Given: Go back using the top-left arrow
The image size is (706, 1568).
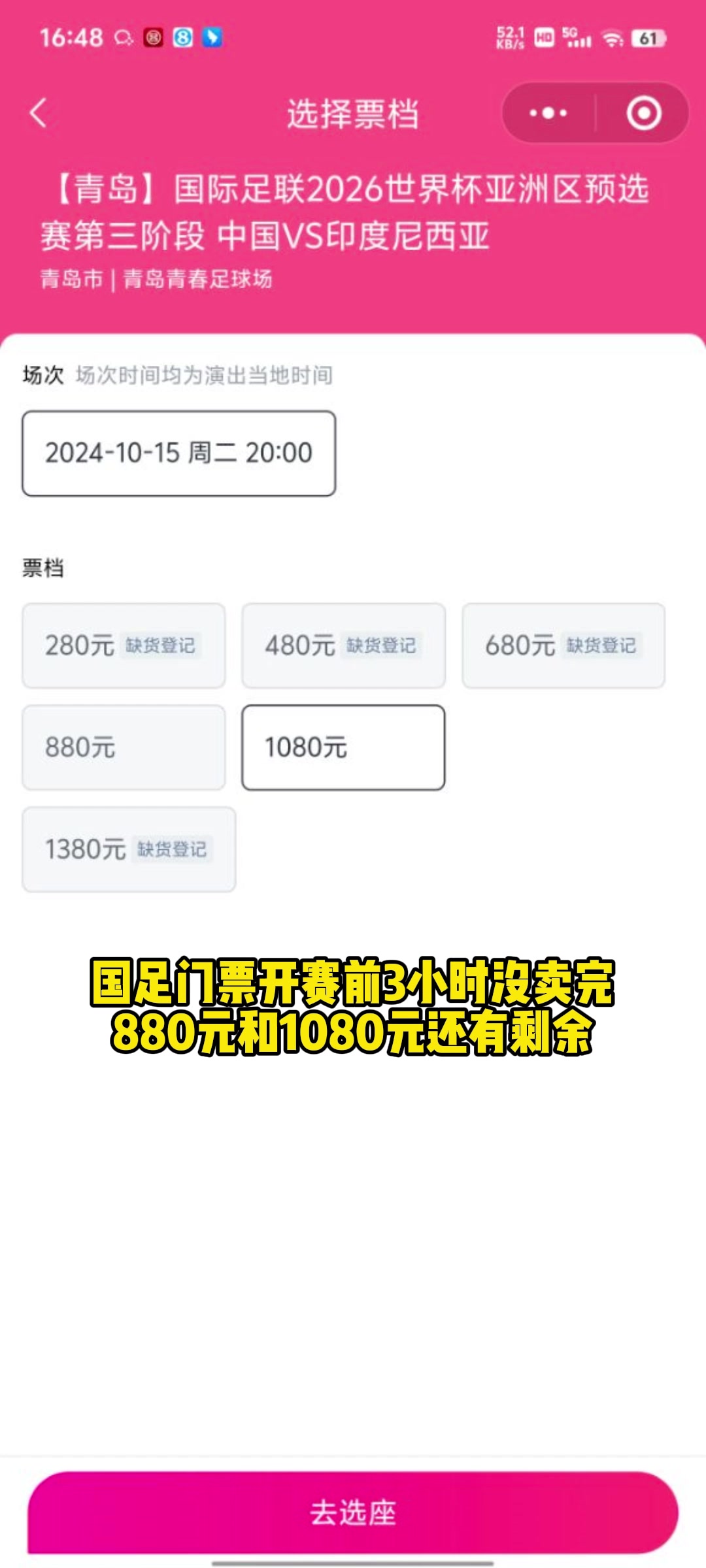Looking at the screenshot, I should pyautogui.click(x=39, y=113).
